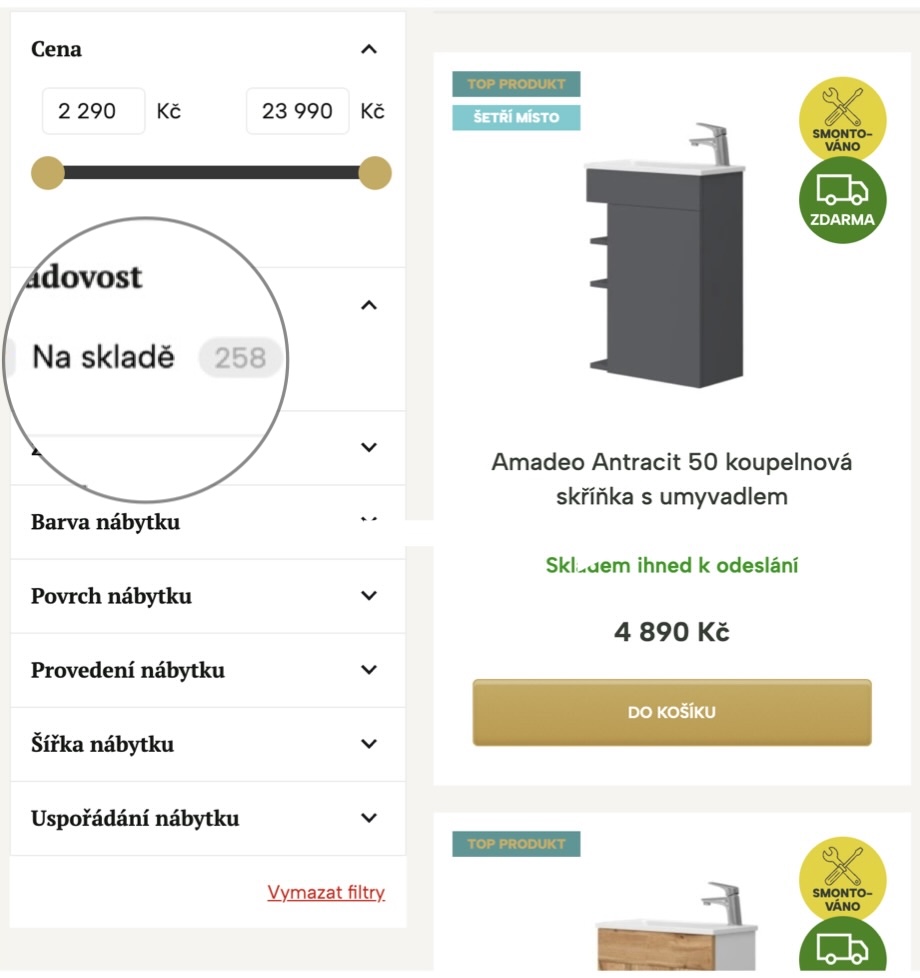The height and width of the screenshot is (978, 920).
Task: Click the Amadeo Antracit cabinet product image
Action: [665, 270]
